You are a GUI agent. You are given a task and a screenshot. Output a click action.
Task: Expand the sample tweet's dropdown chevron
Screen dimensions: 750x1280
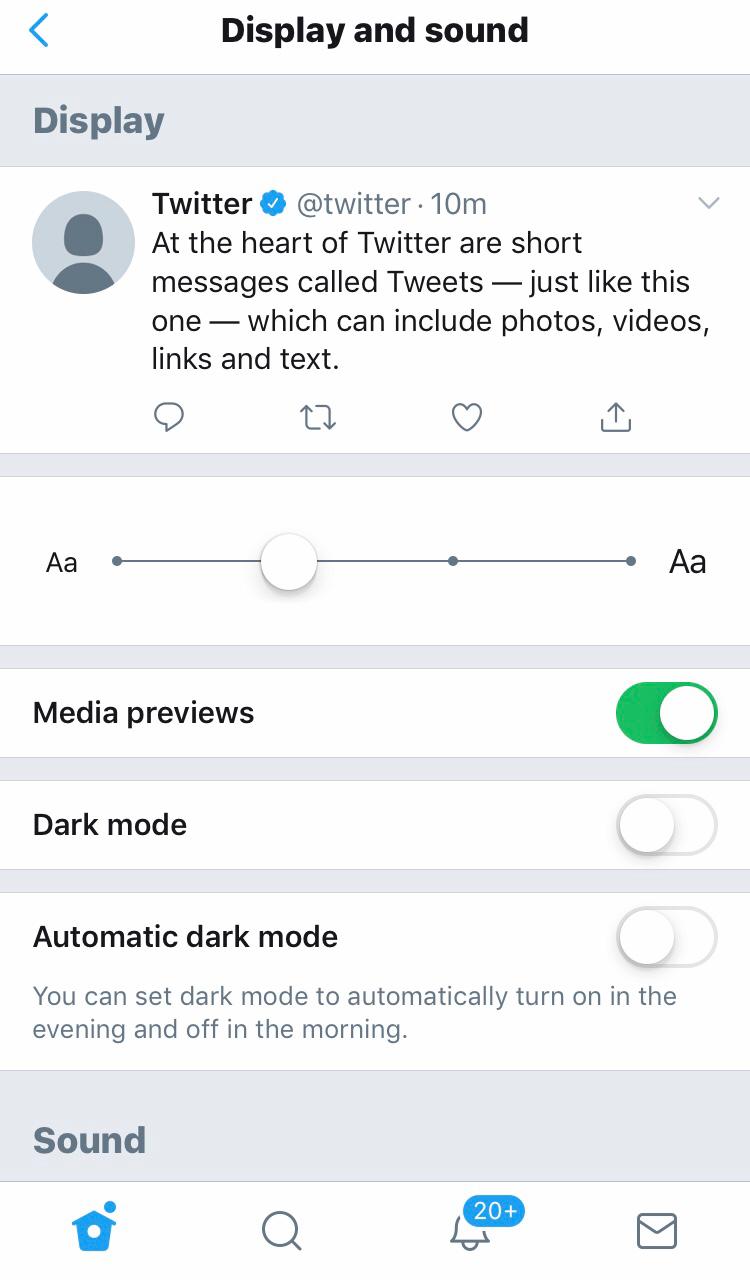[x=708, y=204]
